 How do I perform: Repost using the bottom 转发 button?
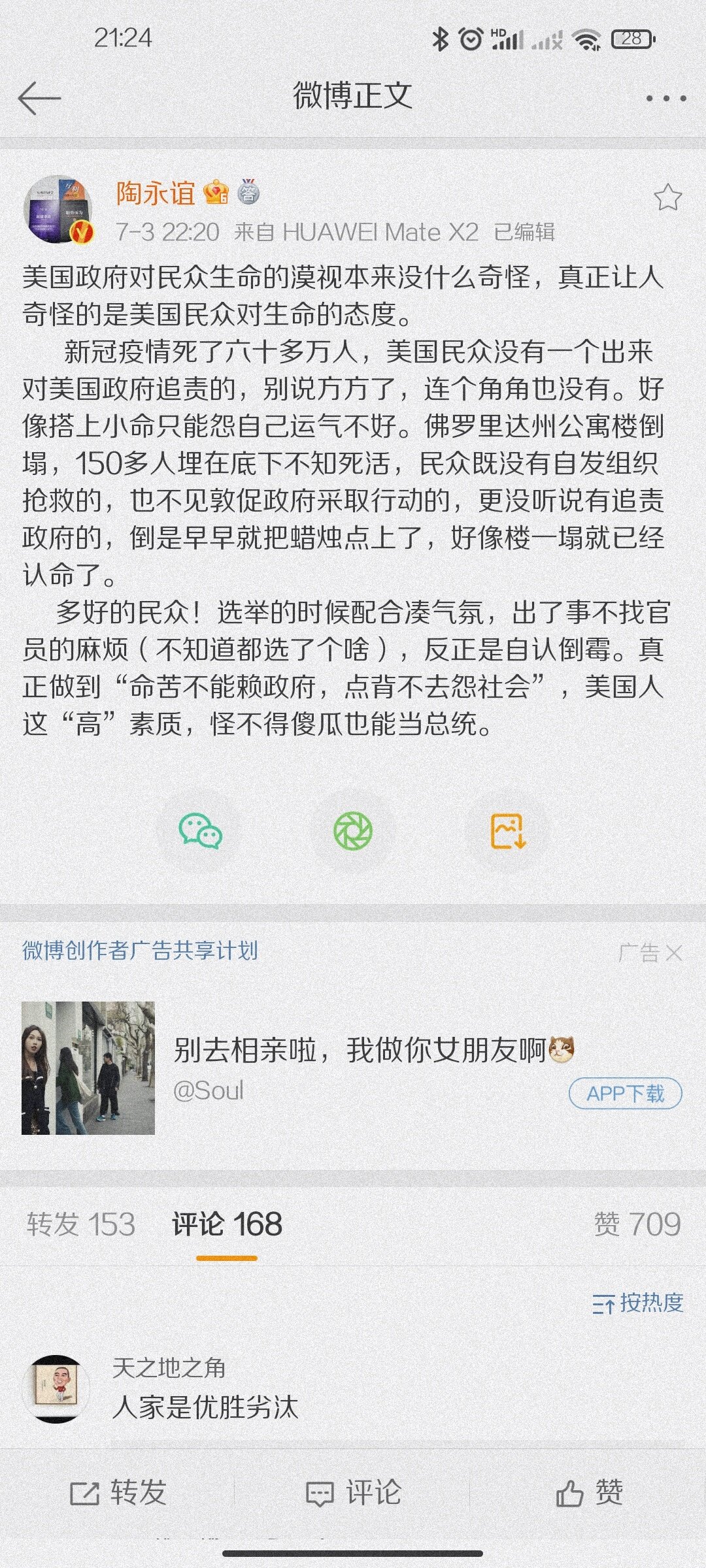click(x=118, y=1492)
